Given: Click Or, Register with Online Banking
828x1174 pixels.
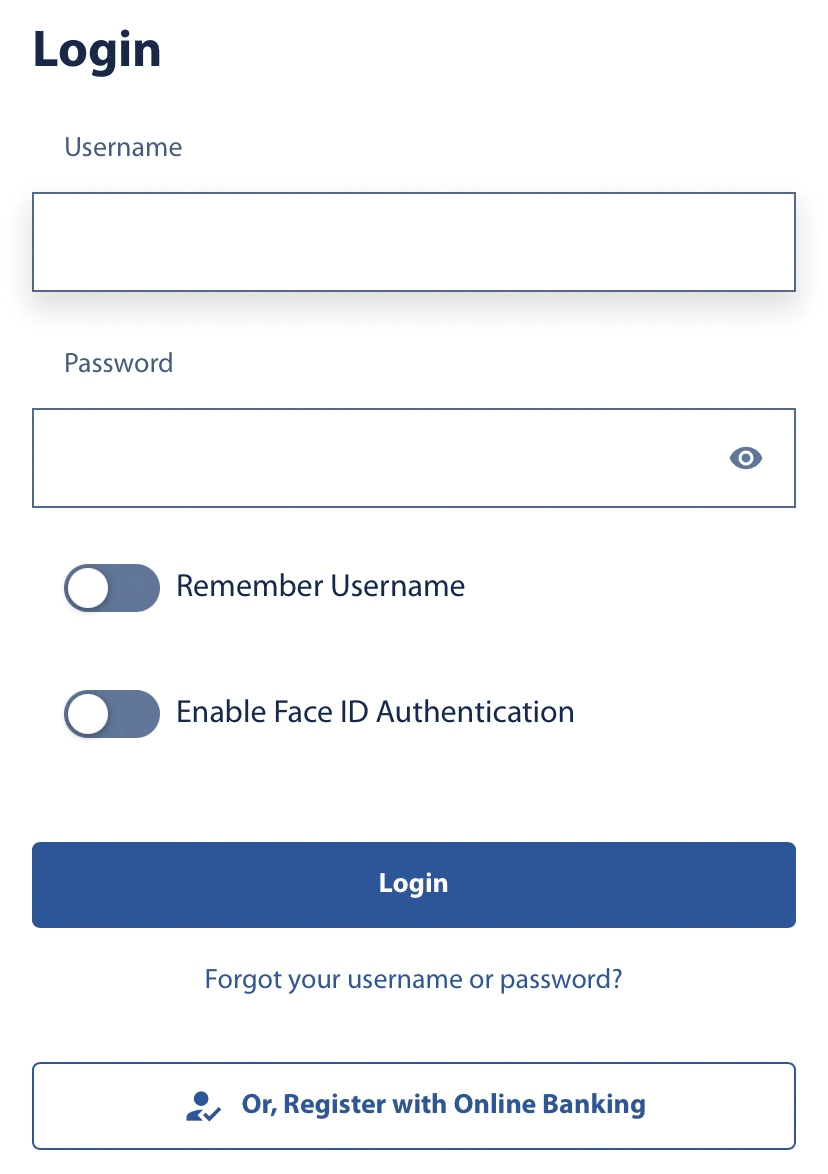Looking at the screenshot, I should pyautogui.click(x=413, y=1105).
